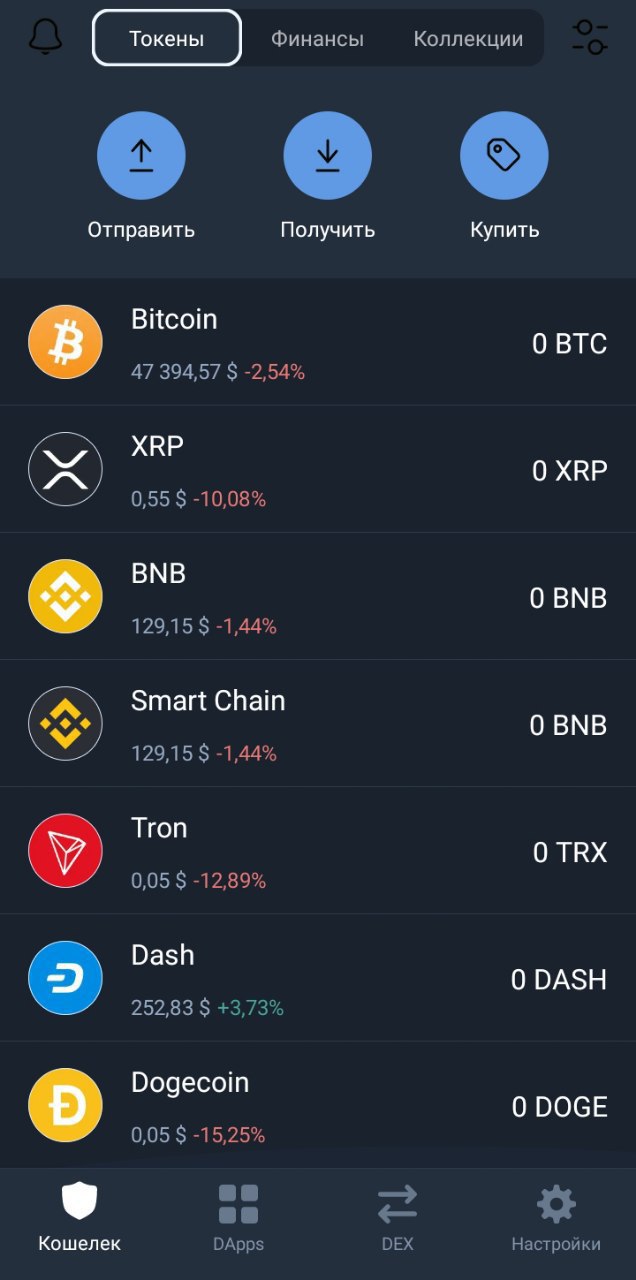Open the Tron token row
Screen dimensions: 636x1280
(318, 851)
